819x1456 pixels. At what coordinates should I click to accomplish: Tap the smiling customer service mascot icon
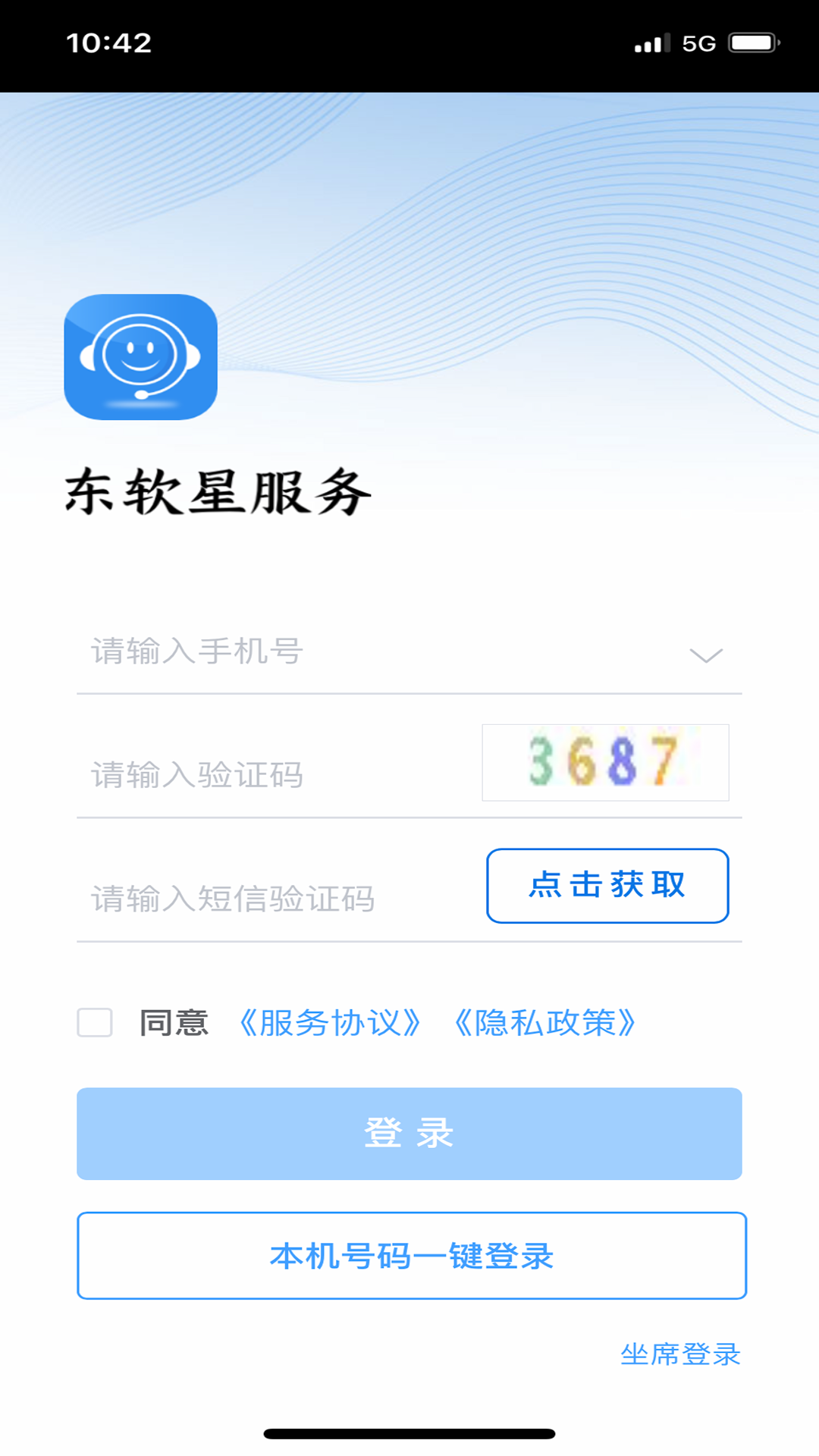pos(141,356)
